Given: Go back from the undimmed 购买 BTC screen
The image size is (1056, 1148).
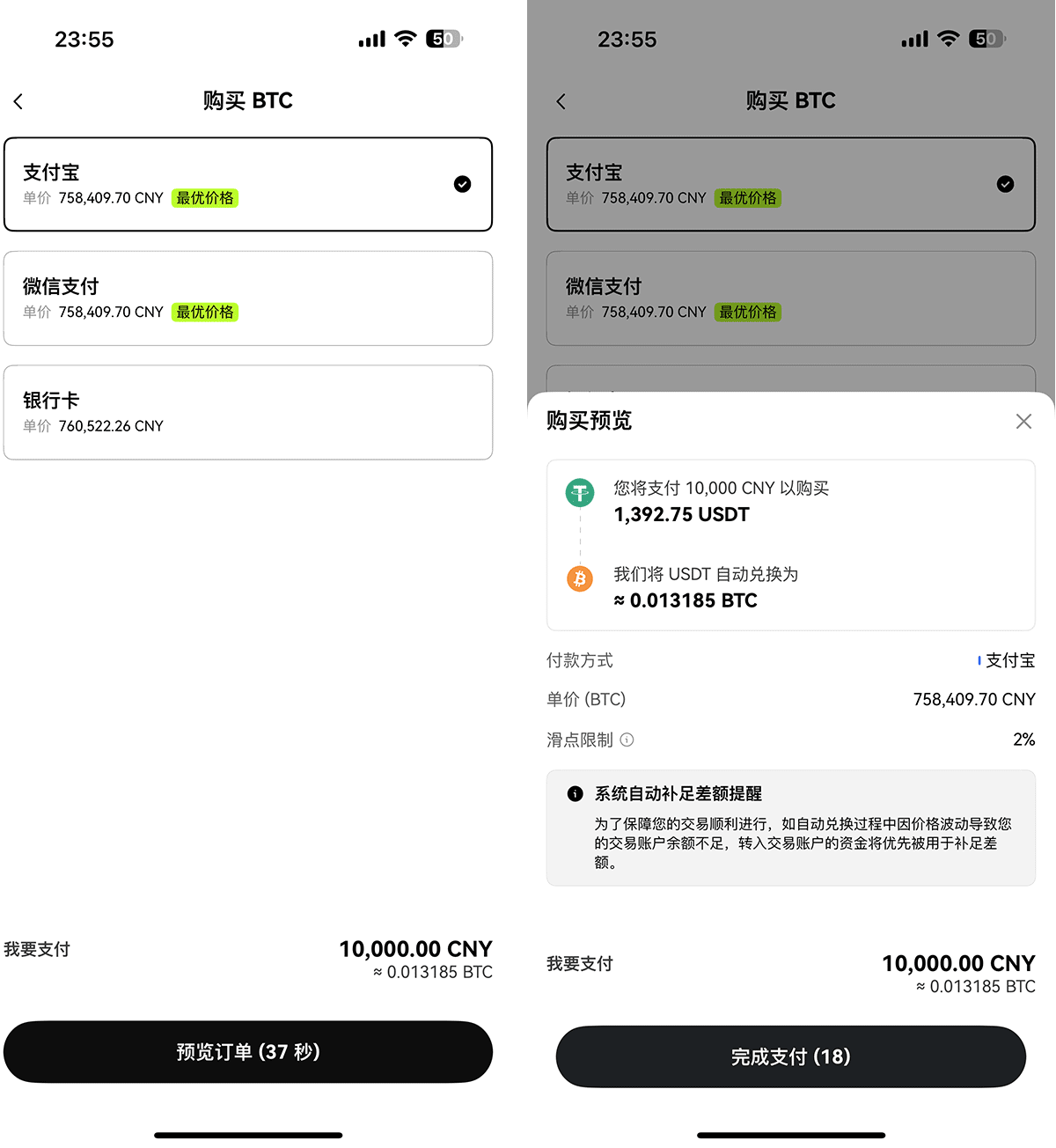Looking at the screenshot, I should pos(18,101).
